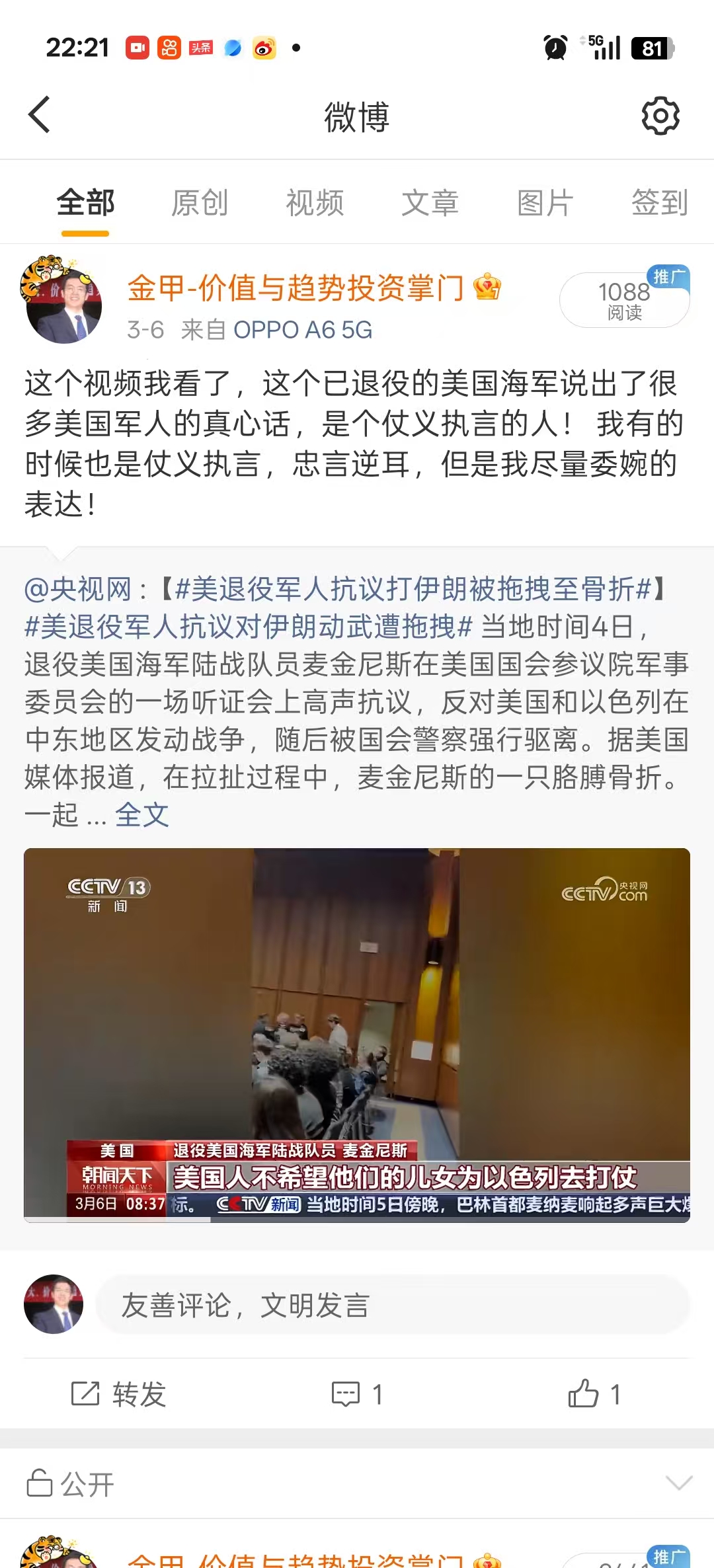Like this post with thumbs-up
This screenshot has height=1568, width=714.
(594, 1394)
